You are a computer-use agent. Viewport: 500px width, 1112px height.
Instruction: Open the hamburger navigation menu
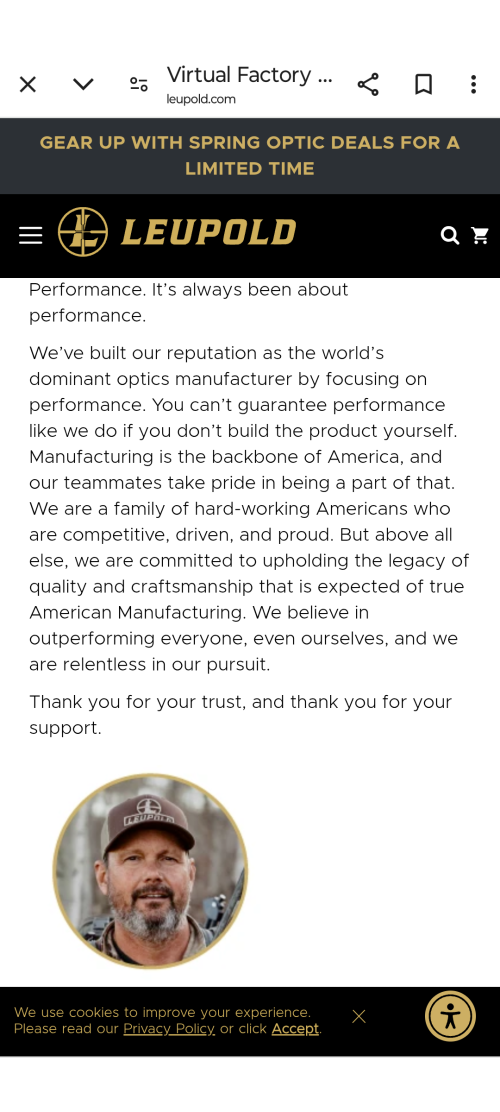click(30, 235)
